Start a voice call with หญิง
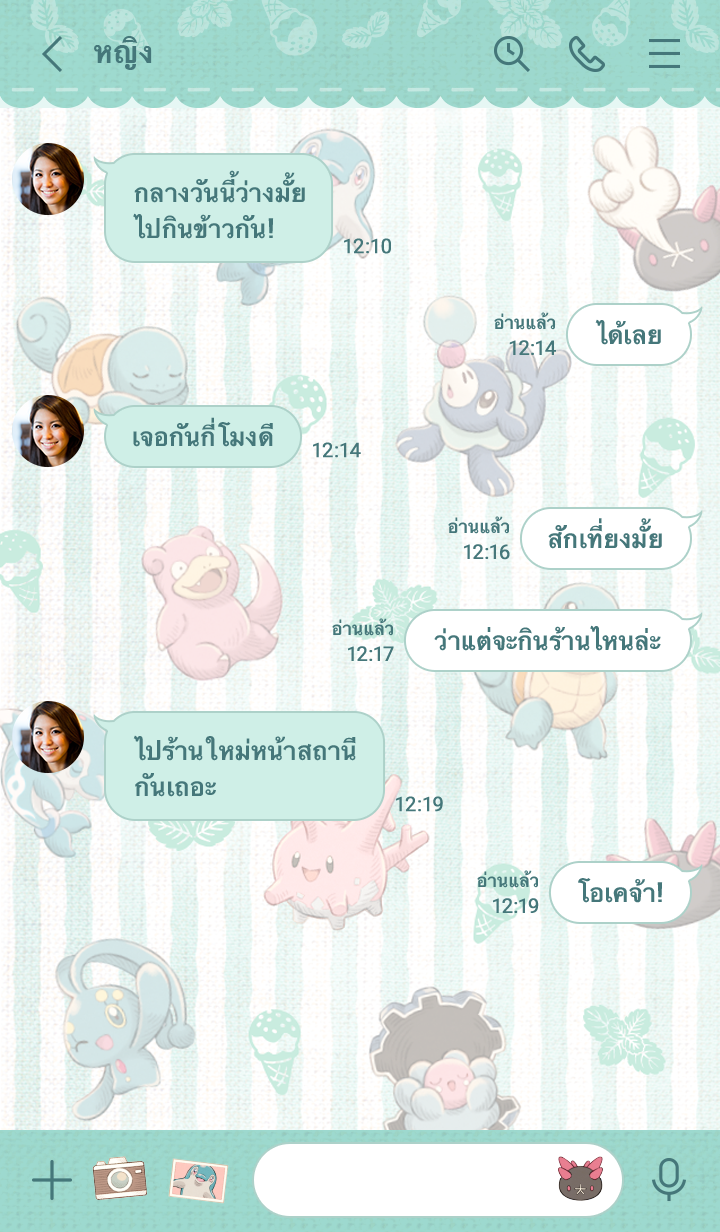 (x=587, y=54)
